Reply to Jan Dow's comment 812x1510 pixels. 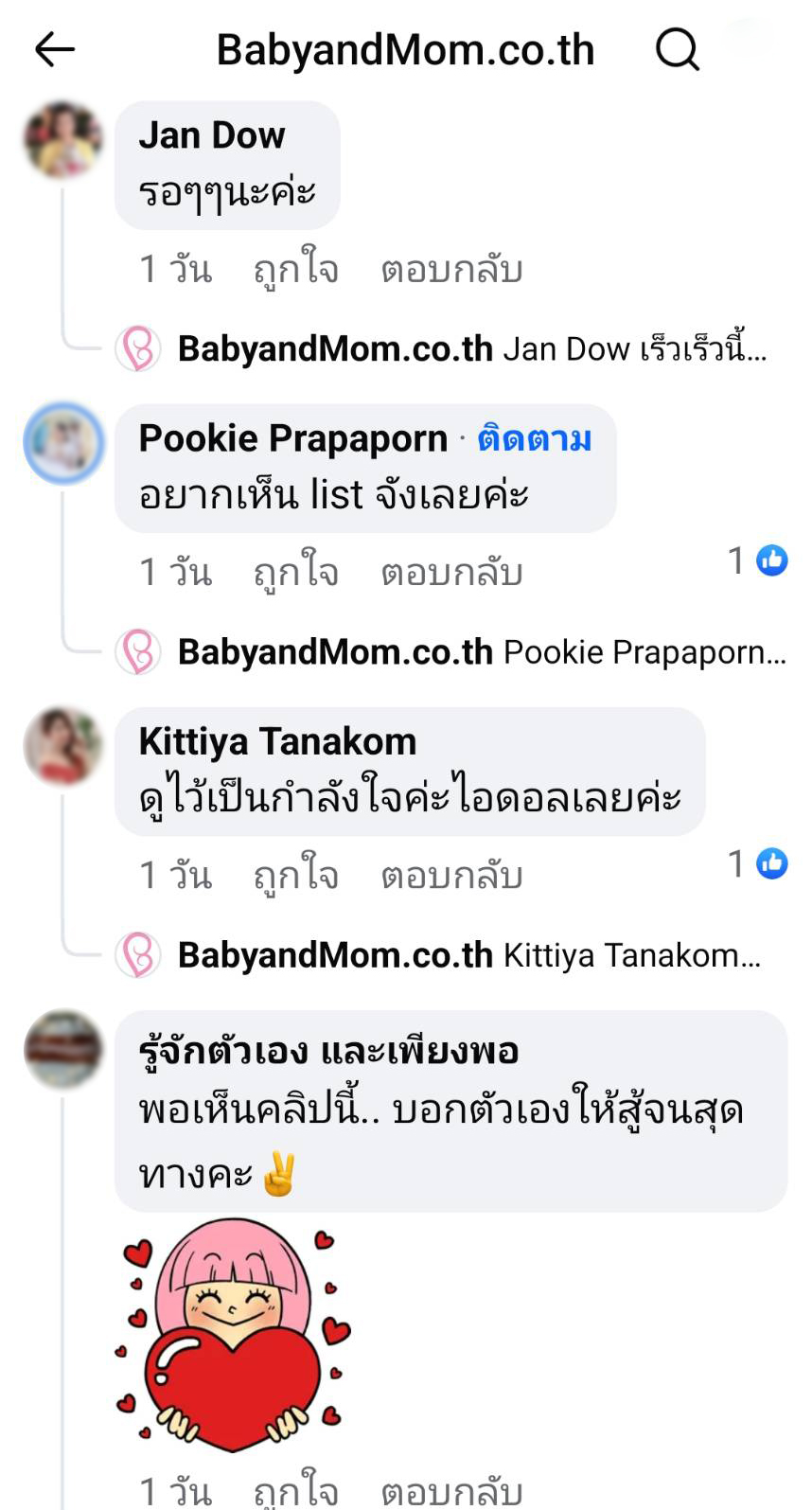click(451, 270)
